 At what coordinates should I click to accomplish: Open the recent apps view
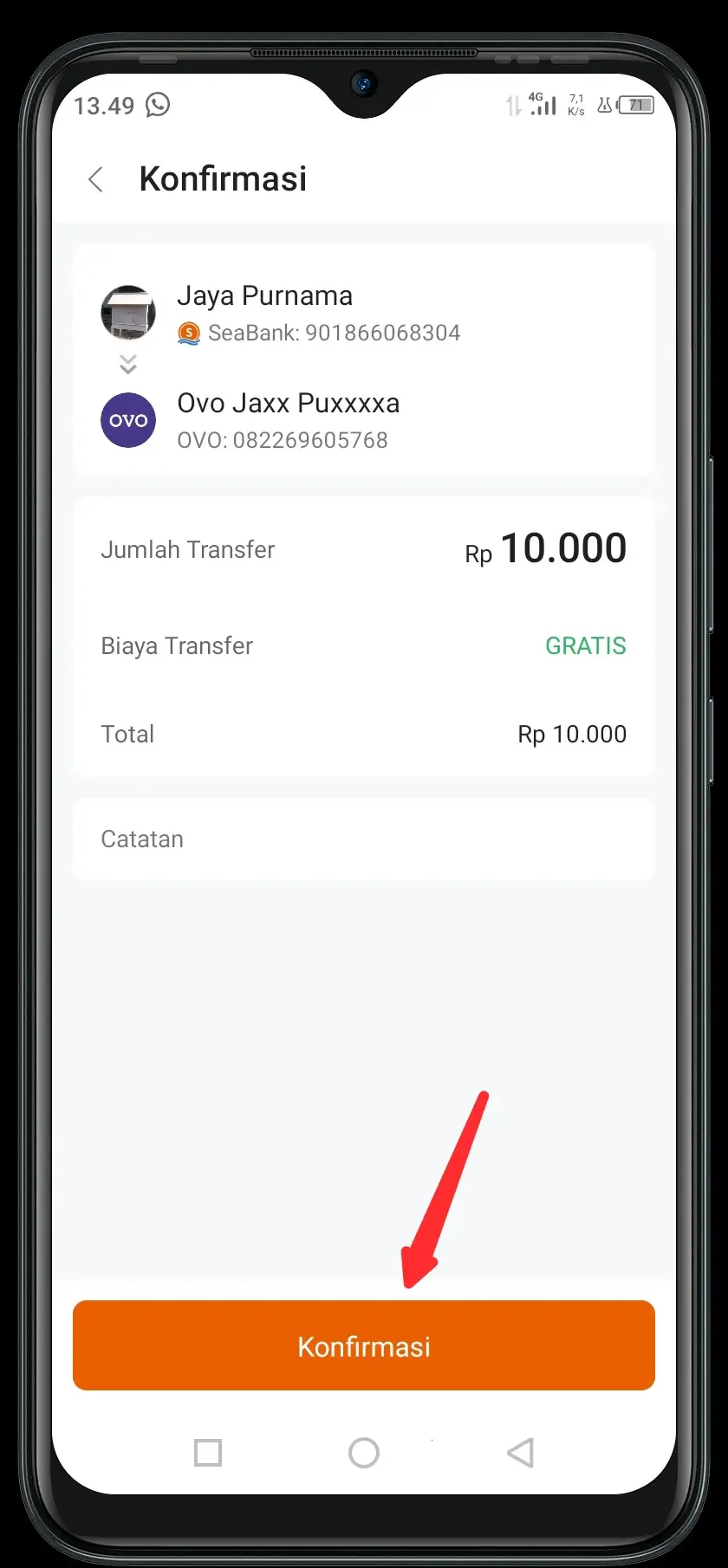pos(208,1453)
